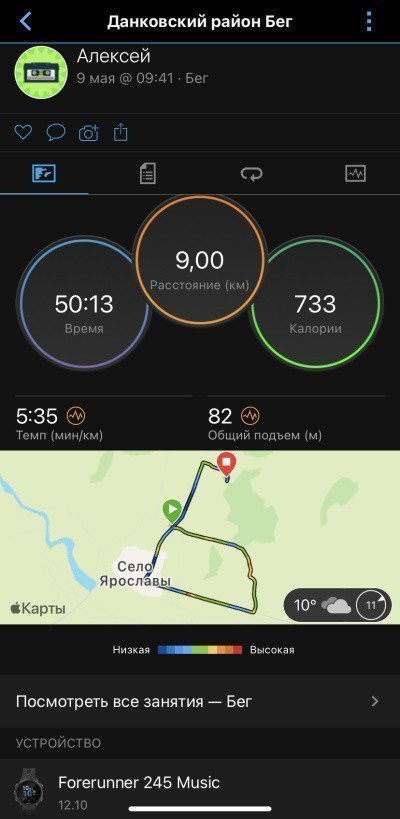This screenshot has width=400, height=819.
Task: Open comments with the speech bubble icon
Action: click(x=56, y=133)
